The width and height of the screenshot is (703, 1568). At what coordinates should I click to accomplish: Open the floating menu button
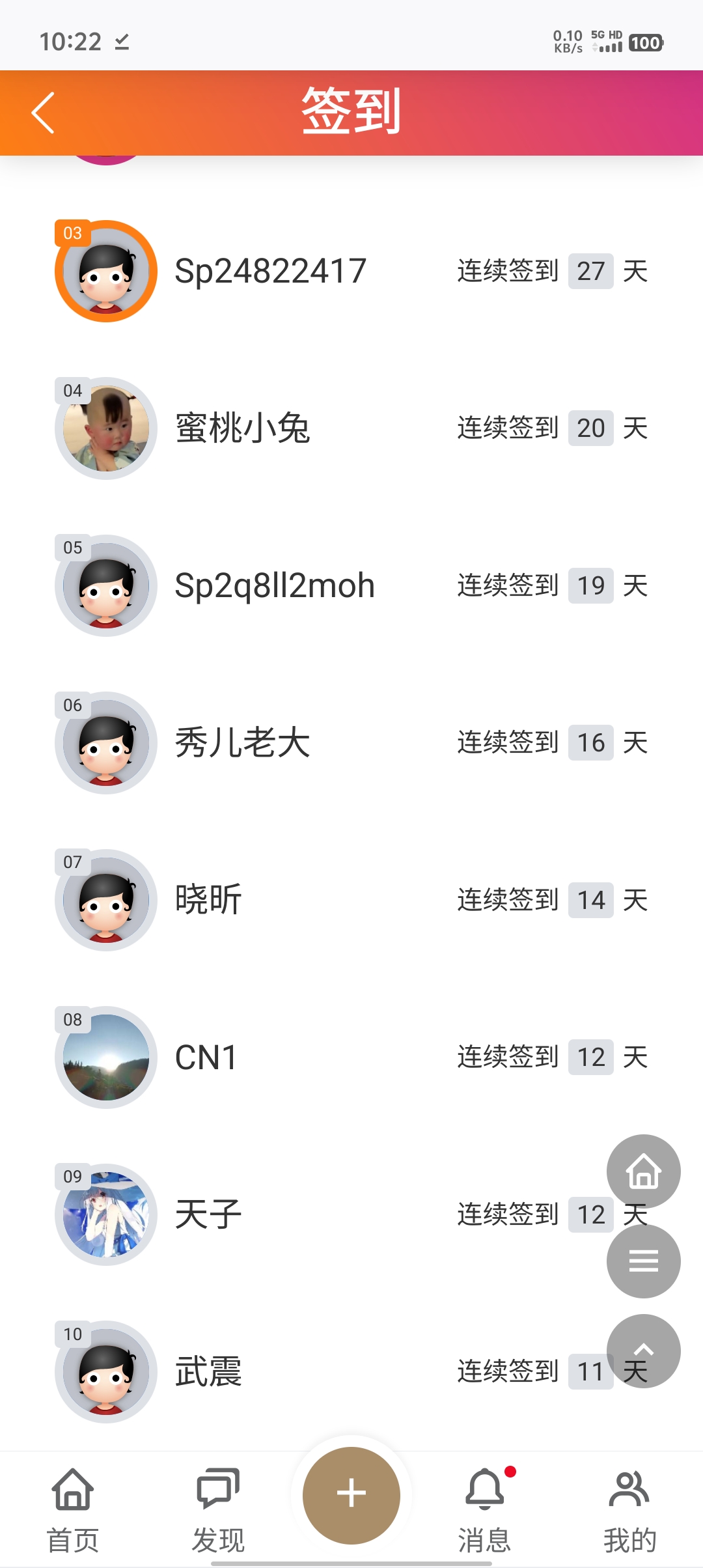tap(643, 1261)
